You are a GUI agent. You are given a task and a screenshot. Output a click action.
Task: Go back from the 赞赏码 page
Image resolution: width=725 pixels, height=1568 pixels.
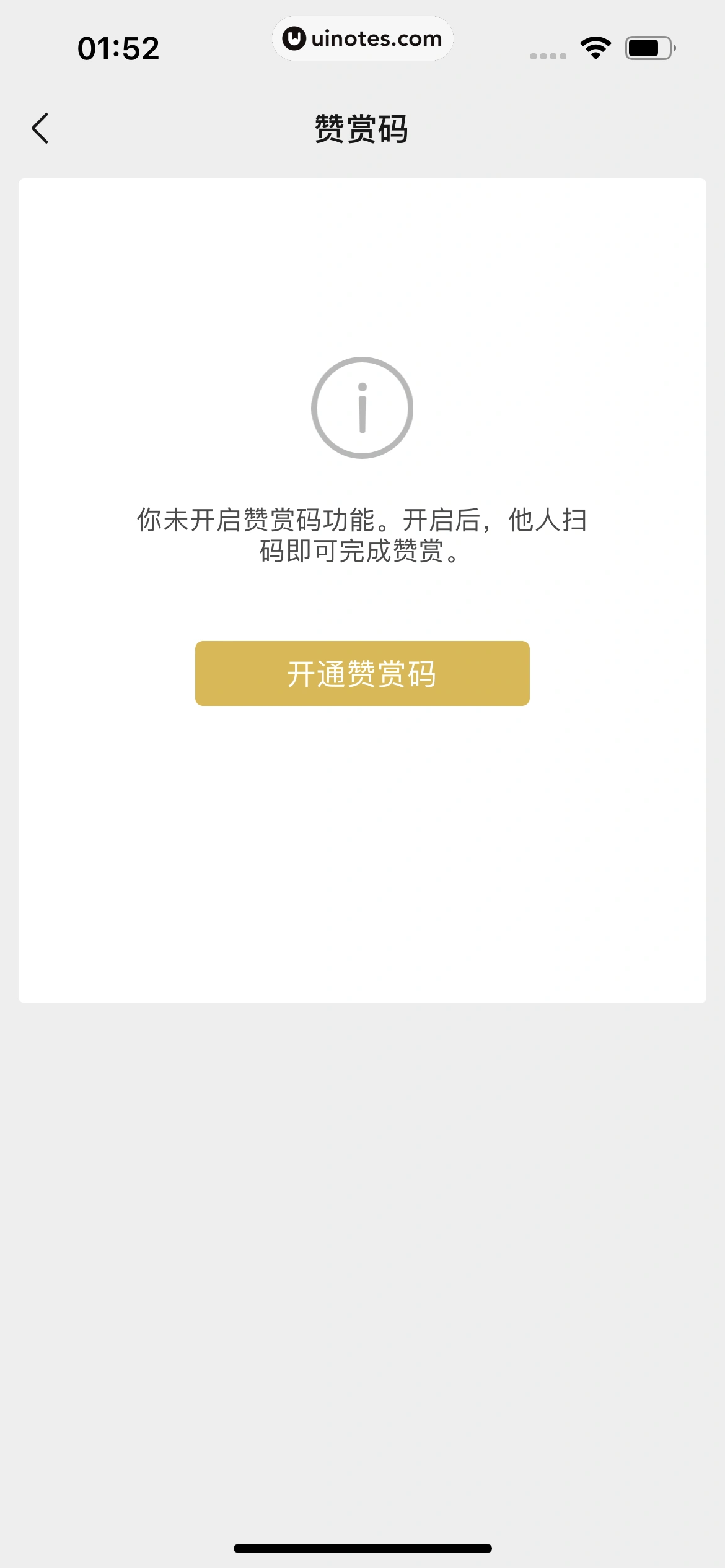point(40,129)
